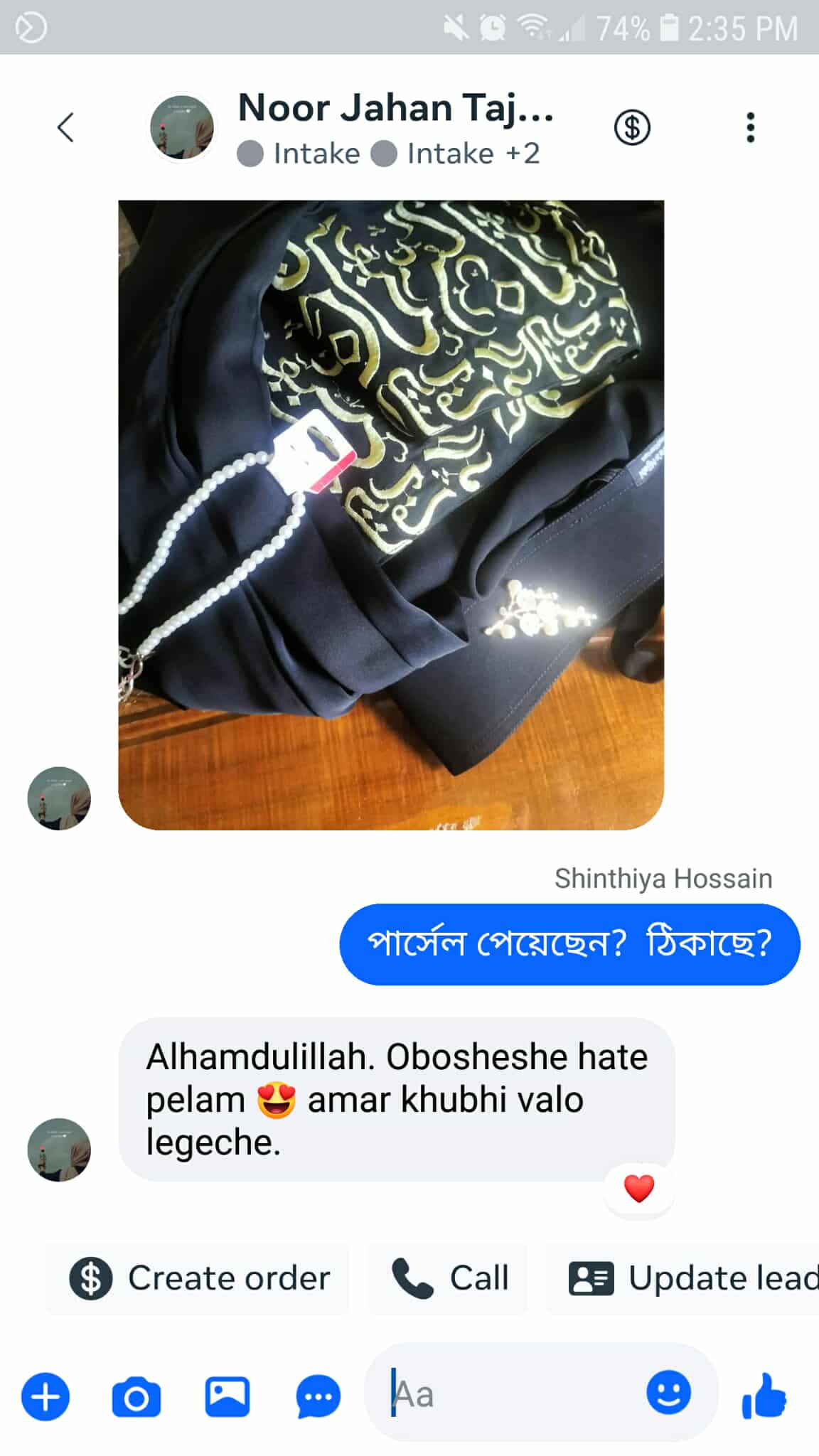
Task: View heart reaction on customer's message
Action: click(638, 1188)
